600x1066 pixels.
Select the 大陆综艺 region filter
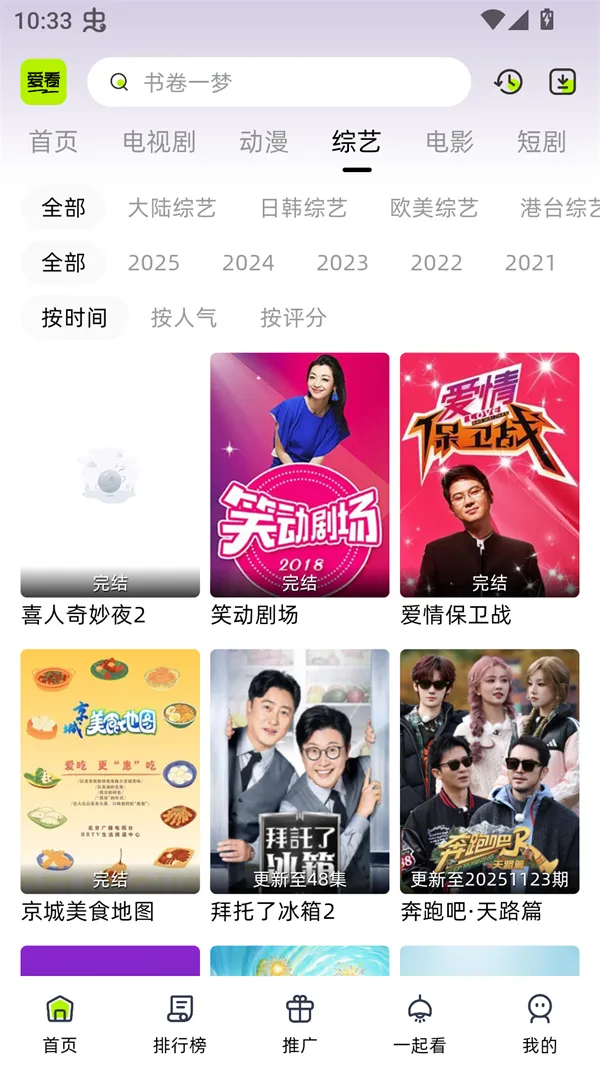172,208
